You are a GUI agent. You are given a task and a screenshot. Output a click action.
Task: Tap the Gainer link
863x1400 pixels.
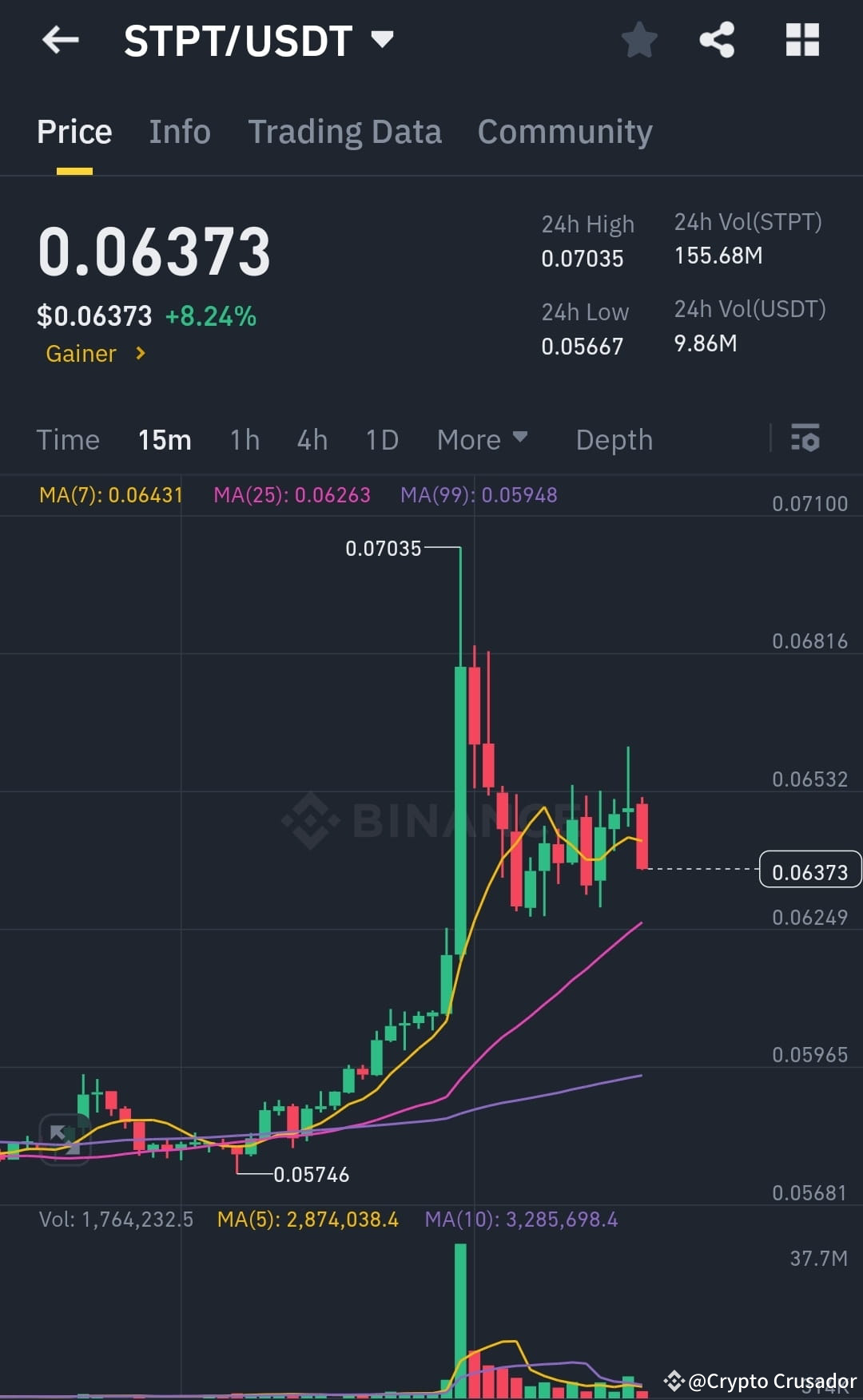[x=94, y=353]
